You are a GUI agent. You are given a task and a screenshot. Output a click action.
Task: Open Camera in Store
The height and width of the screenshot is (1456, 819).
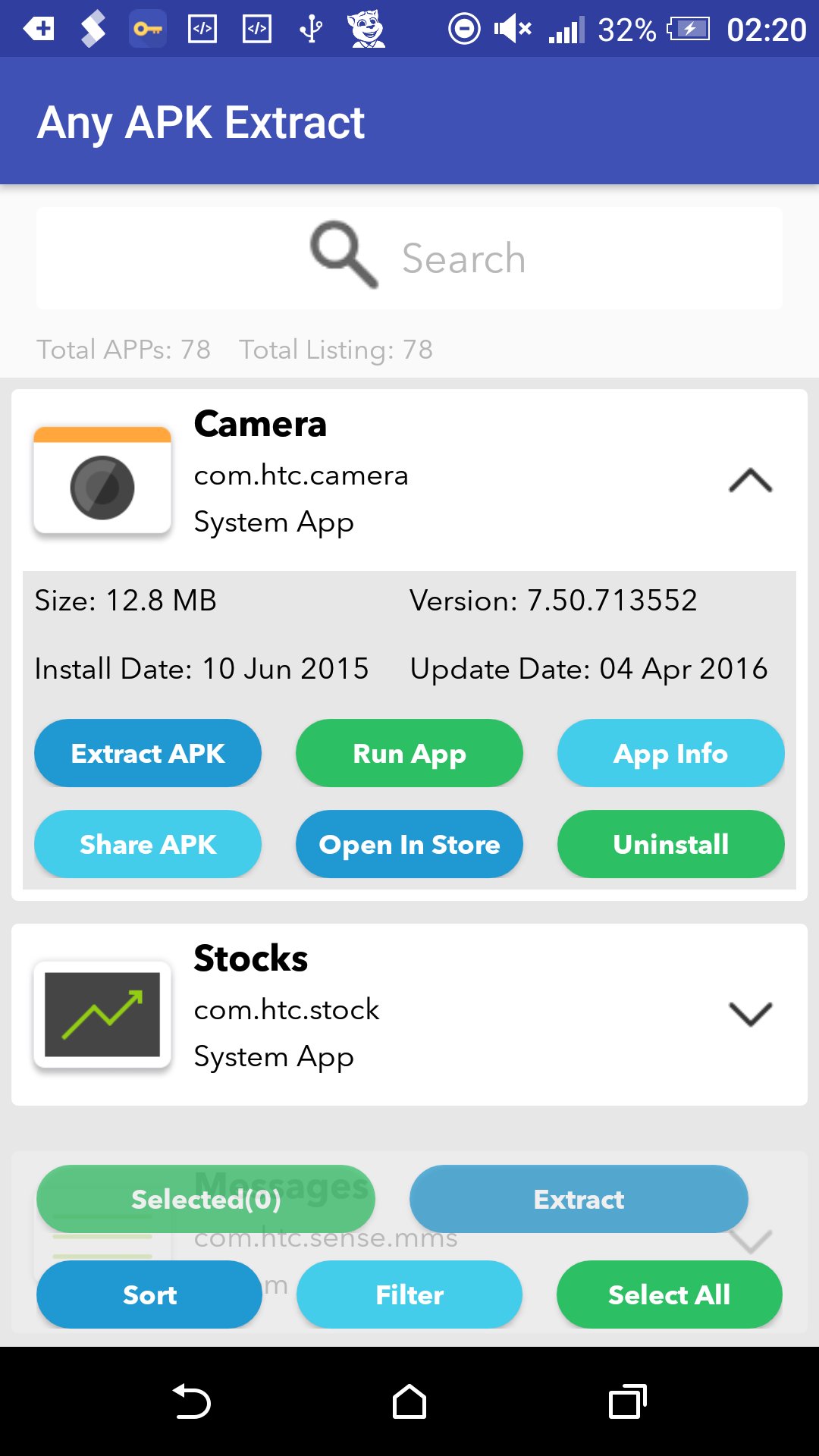(x=409, y=844)
